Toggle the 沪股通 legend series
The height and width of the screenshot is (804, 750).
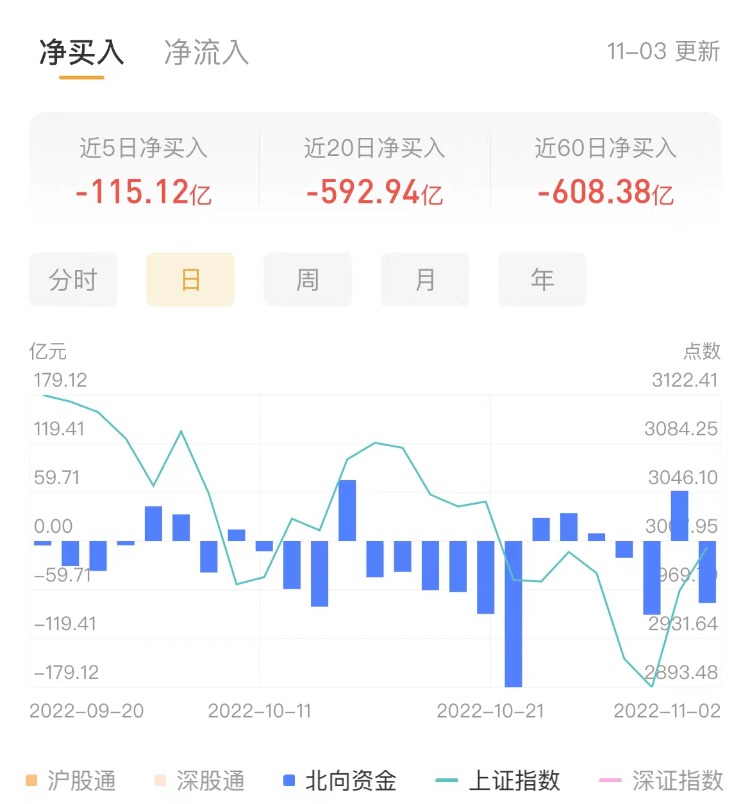[71, 780]
